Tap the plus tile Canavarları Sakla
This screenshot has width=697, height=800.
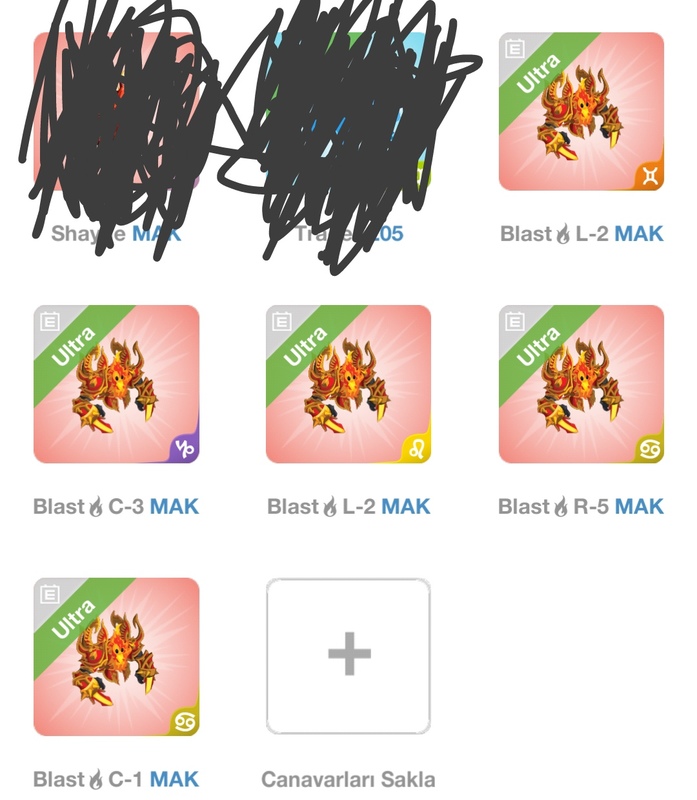coord(348,657)
